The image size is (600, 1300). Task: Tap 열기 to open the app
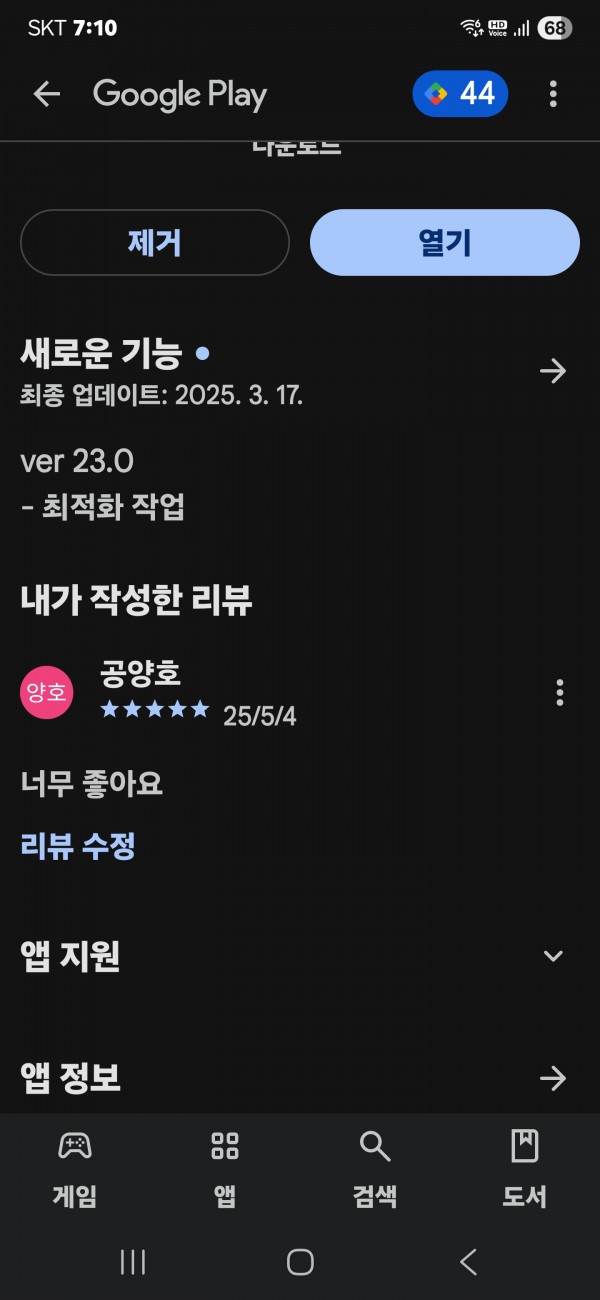[x=445, y=243]
